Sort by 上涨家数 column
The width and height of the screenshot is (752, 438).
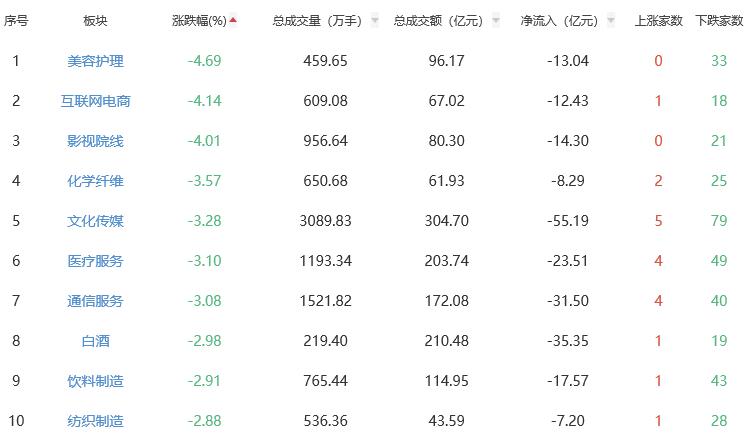pyautogui.click(x=658, y=20)
